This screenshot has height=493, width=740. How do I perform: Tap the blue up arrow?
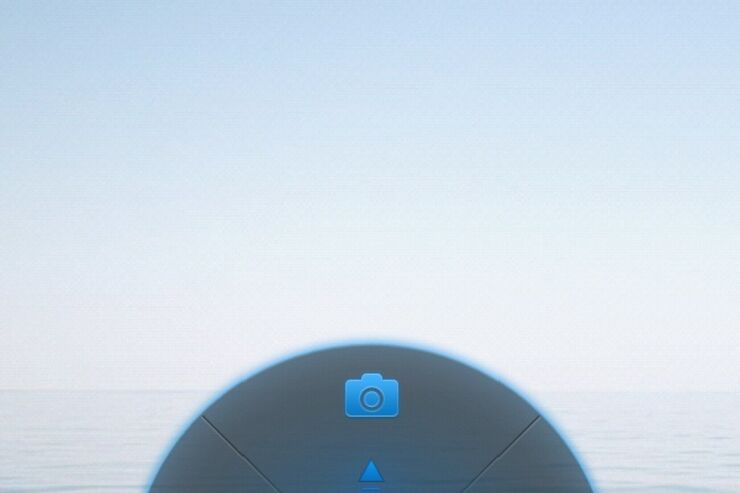pos(371,471)
